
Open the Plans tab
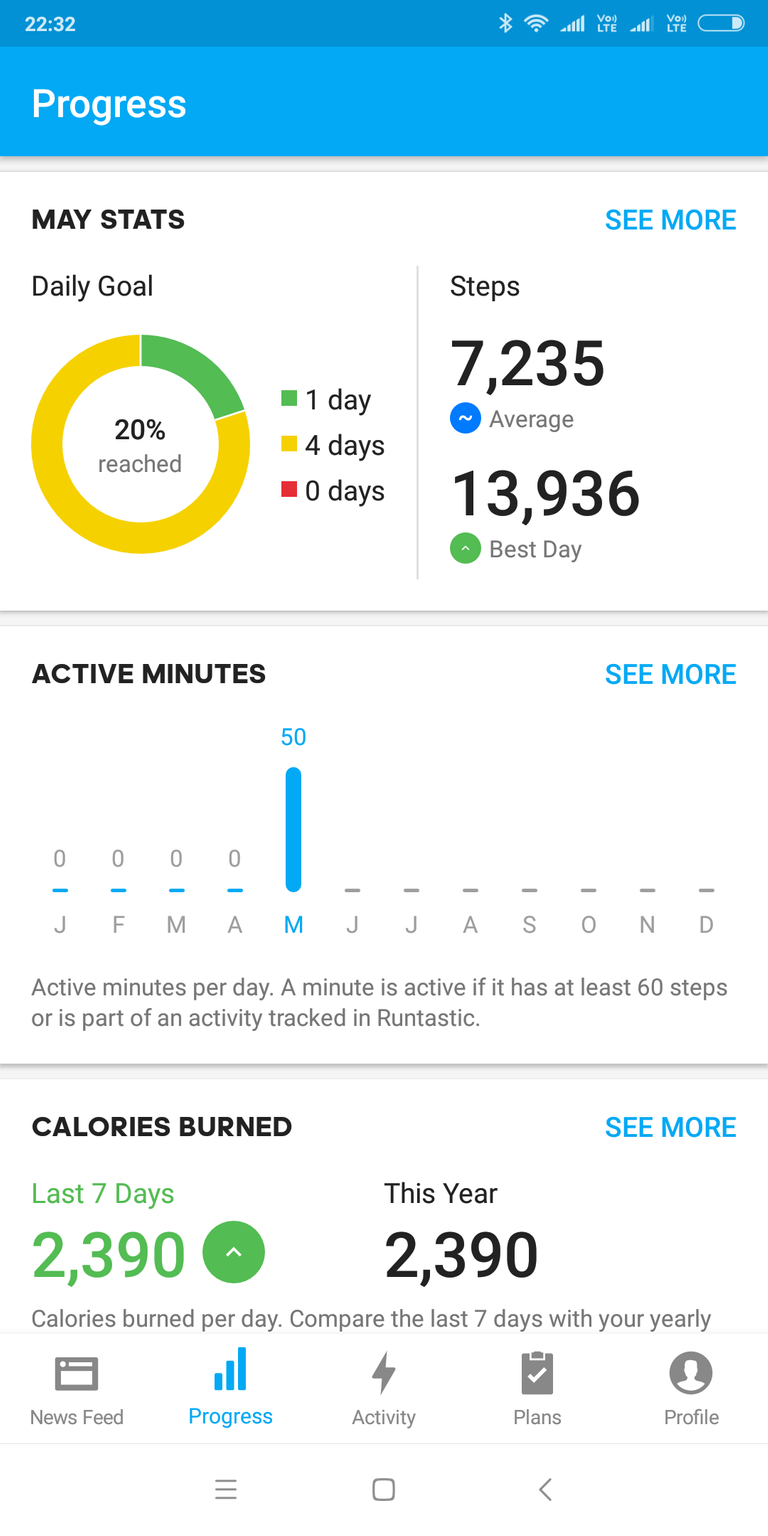coord(537,1389)
